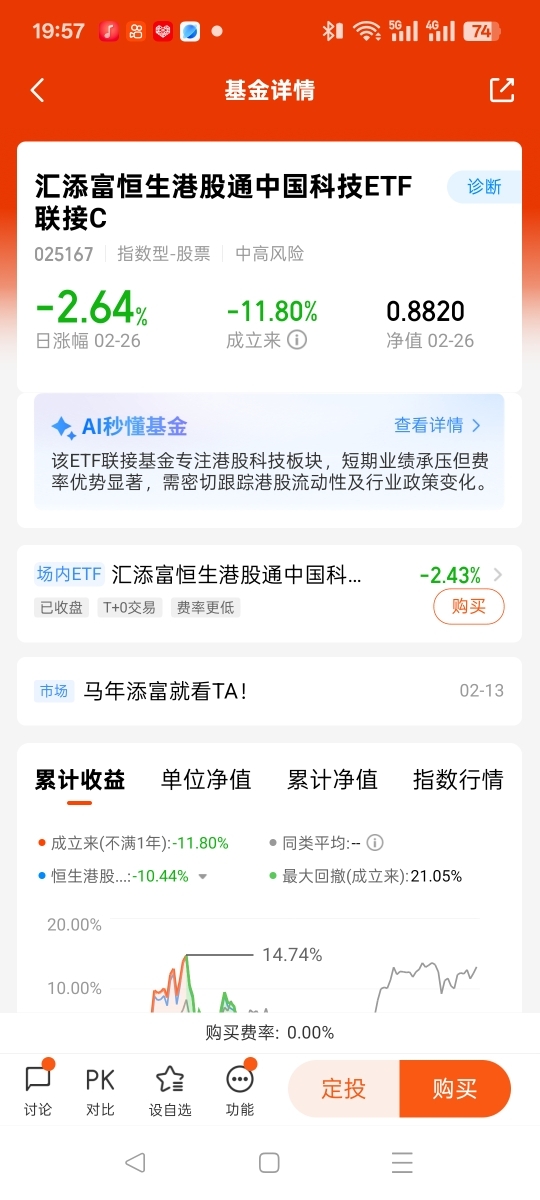Screen dimensions: 540x1200
Task: Tap the 定投 button
Action: pyautogui.click(x=344, y=1089)
